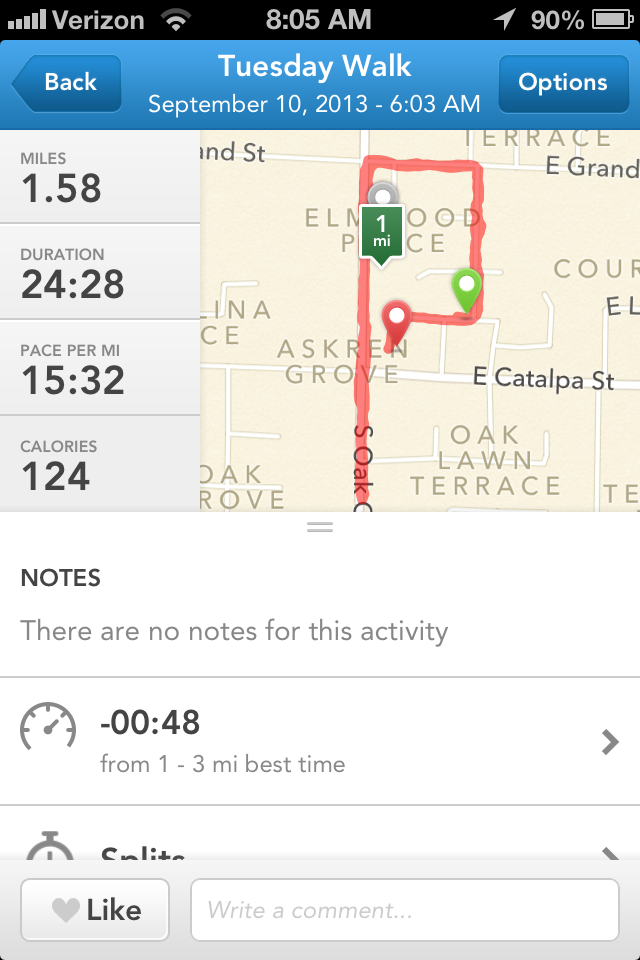
Task: Open the Splits row
Action: coord(320,850)
